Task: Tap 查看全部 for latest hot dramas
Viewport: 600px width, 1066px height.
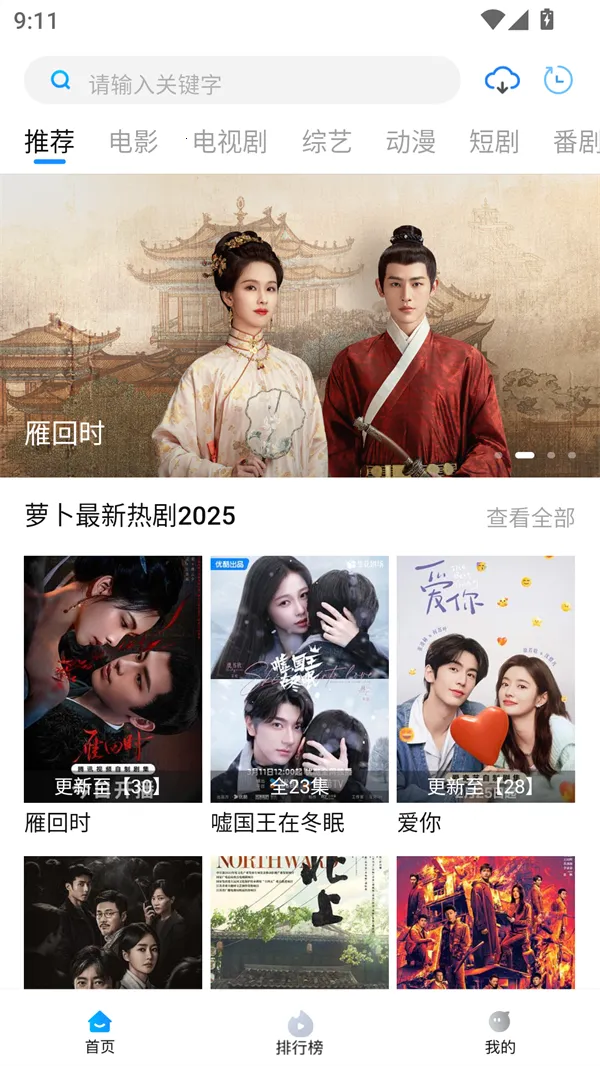Action: (x=530, y=517)
